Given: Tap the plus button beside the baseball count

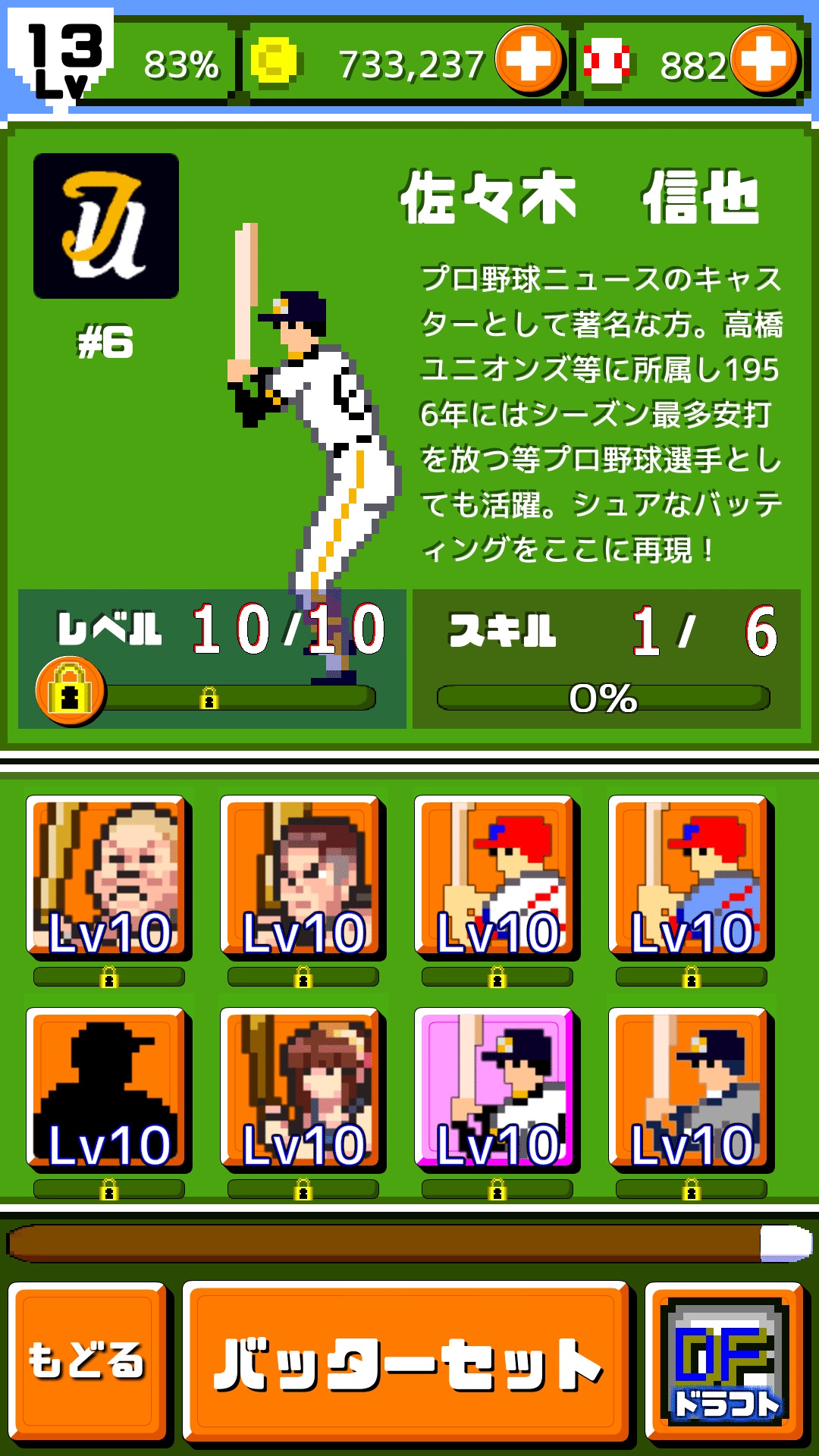Looking at the screenshot, I should (764, 59).
